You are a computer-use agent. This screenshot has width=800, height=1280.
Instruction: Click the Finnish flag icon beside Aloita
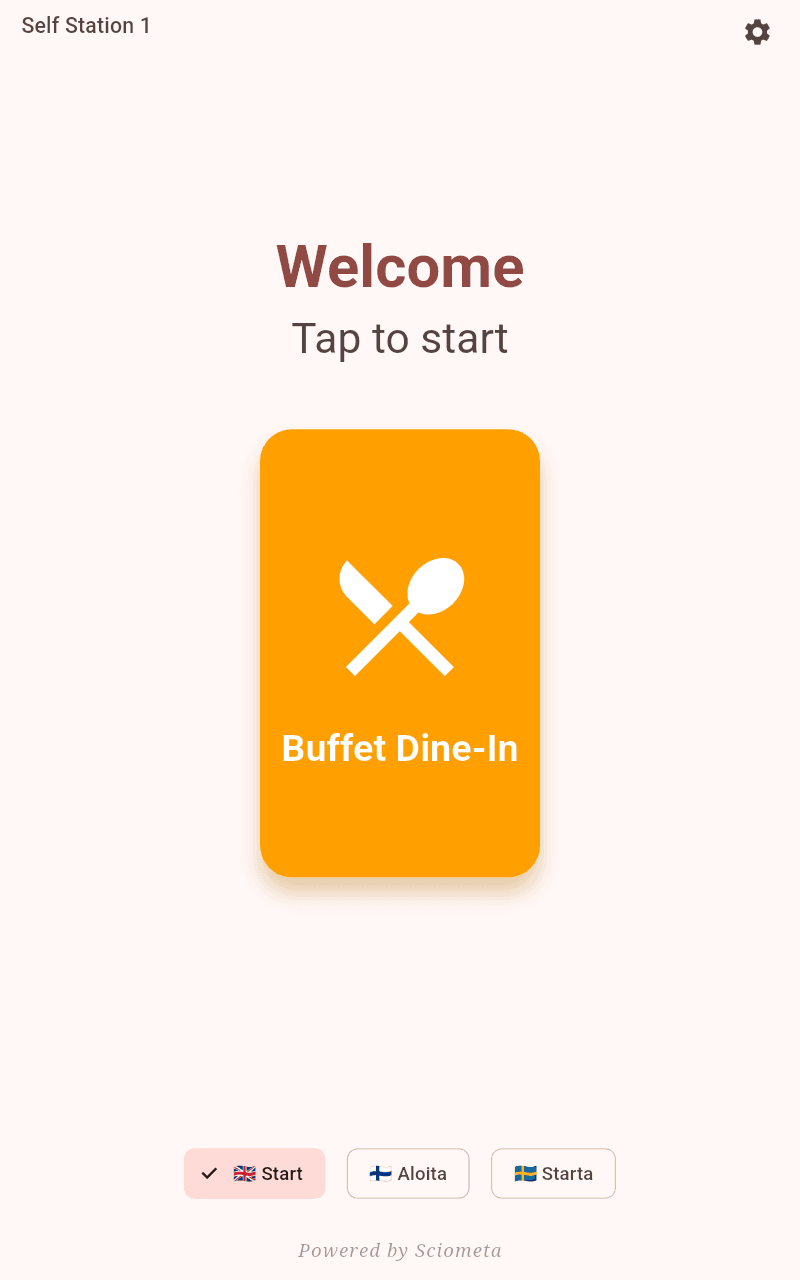click(x=381, y=1174)
